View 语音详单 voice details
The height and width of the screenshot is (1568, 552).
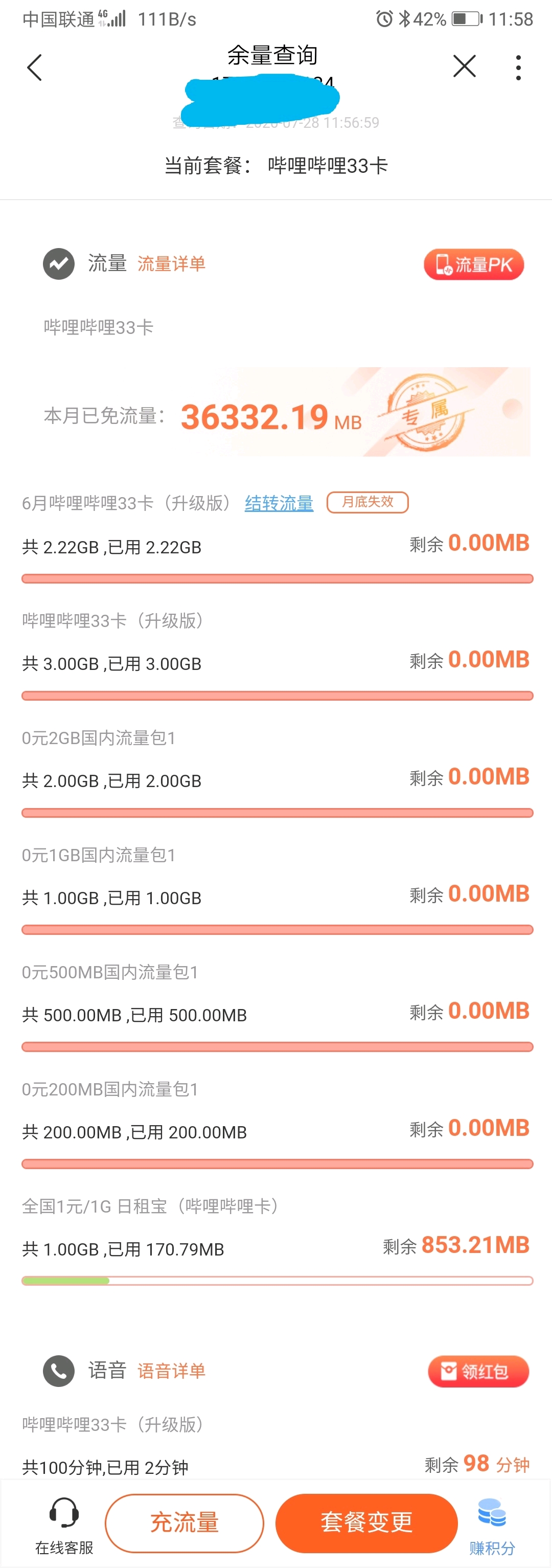click(171, 1370)
